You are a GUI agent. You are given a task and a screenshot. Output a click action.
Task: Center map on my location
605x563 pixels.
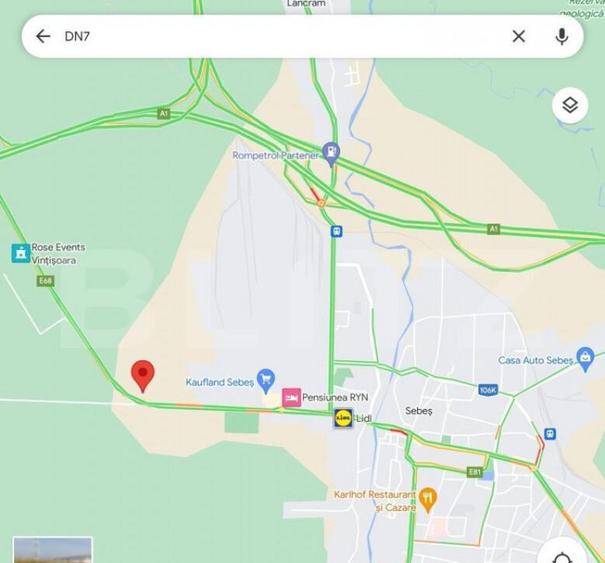point(563,555)
